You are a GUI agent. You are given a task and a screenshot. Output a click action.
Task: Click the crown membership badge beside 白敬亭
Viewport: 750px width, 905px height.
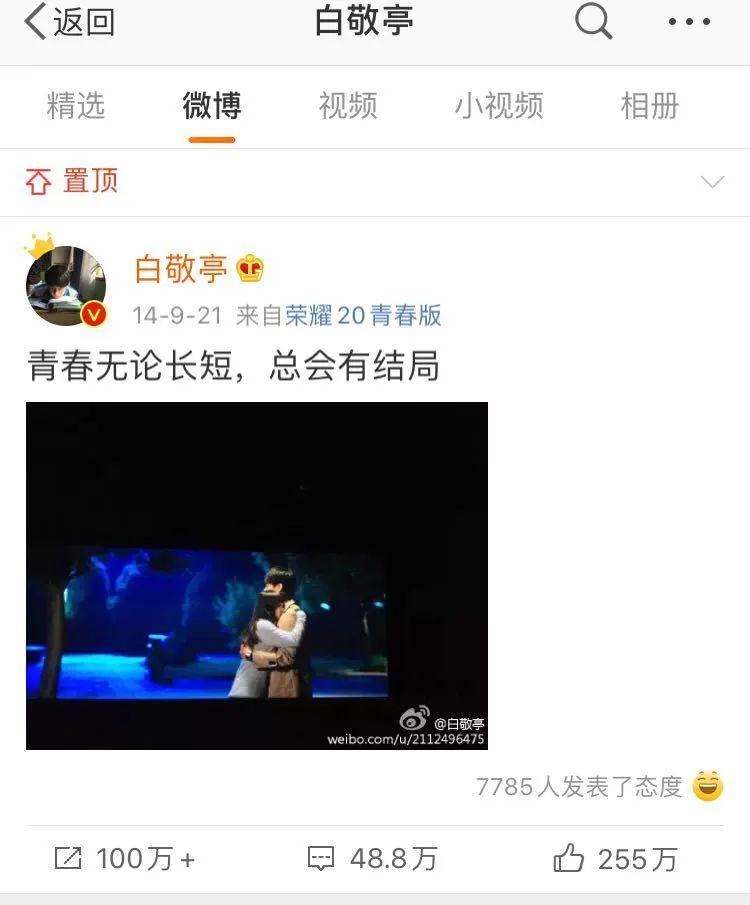pos(250,268)
